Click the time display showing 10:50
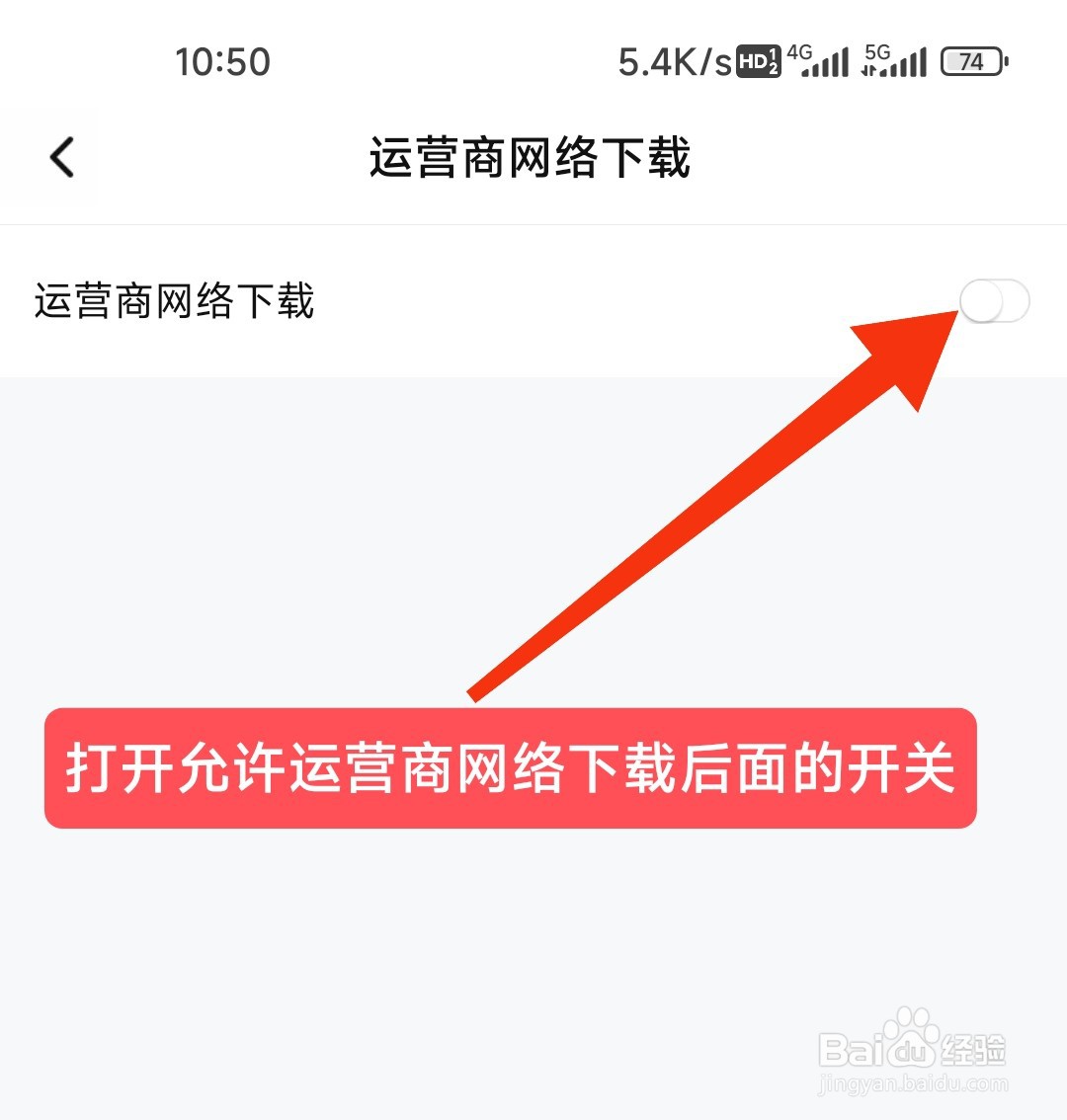Viewport: 1067px width, 1120px height. pos(222,61)
